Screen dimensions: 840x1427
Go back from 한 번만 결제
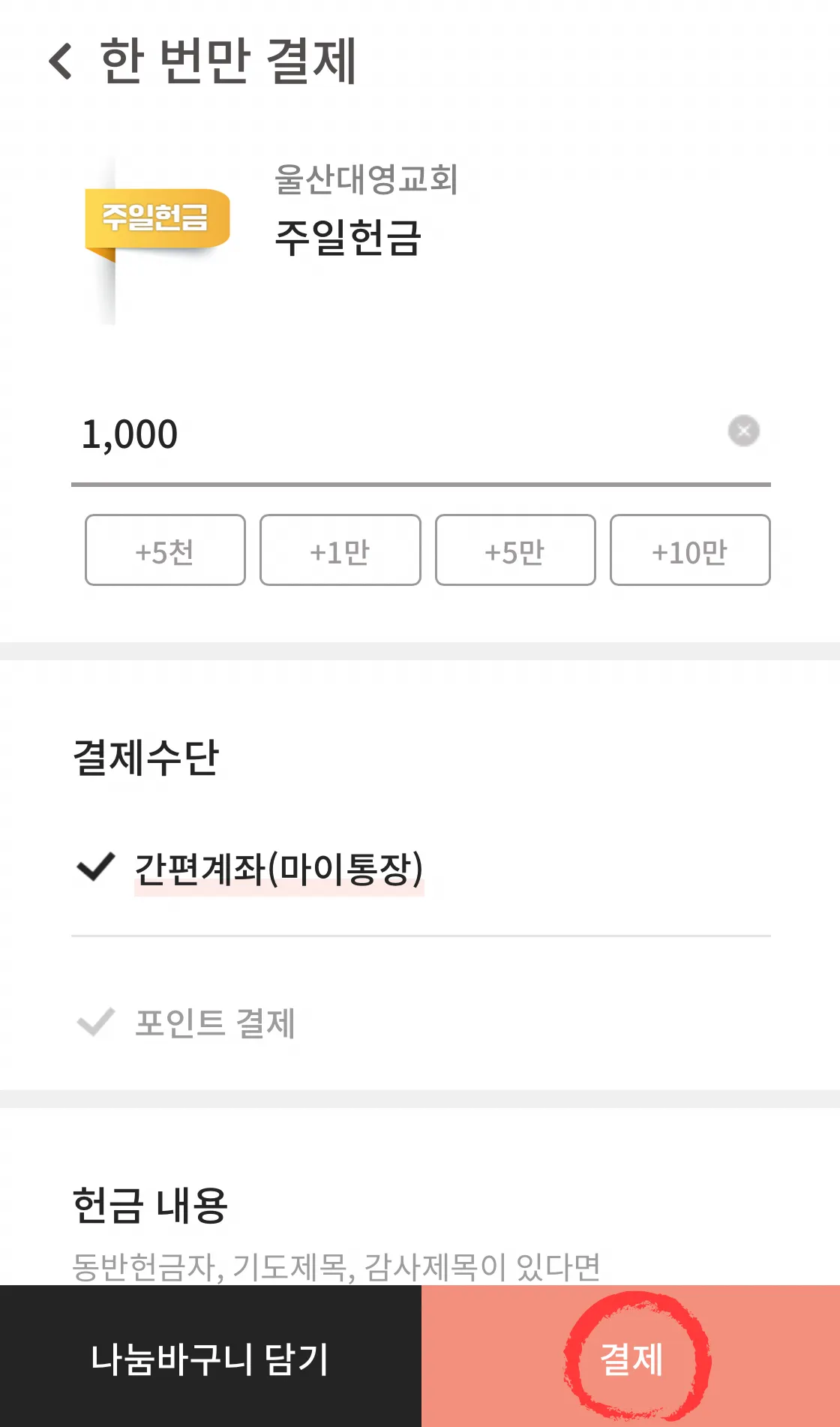(x=61, y=61)
